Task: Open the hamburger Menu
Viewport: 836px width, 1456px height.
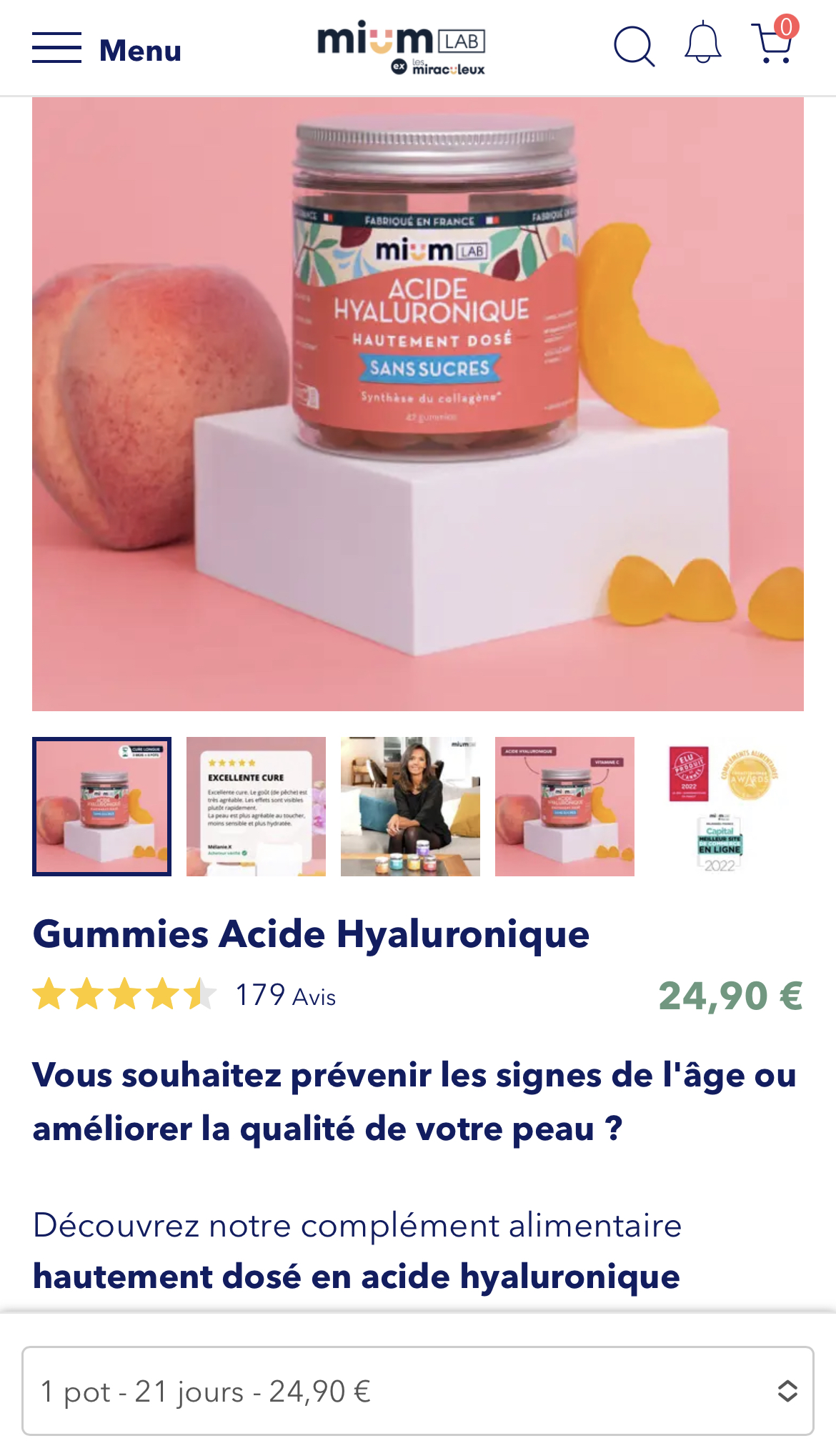Action: 106,49
